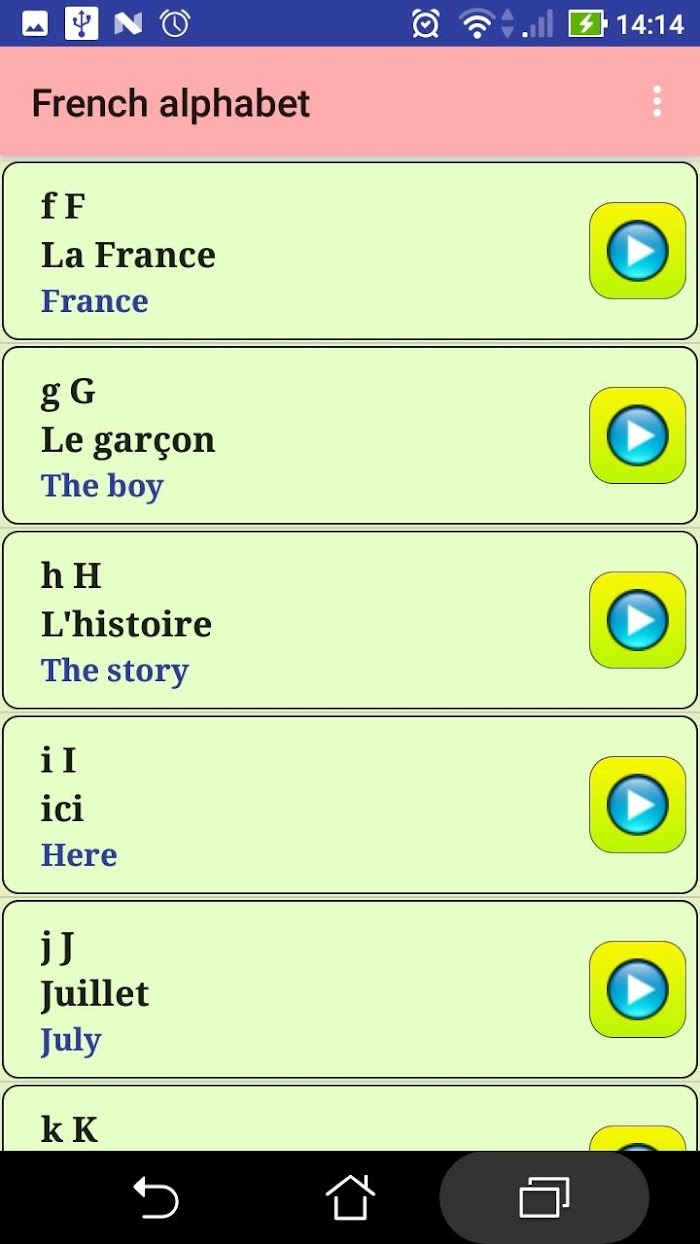Open the recent apps view
This screenshot has width=700, height=1244.
pyautogui.click(x=544, y=1197)
